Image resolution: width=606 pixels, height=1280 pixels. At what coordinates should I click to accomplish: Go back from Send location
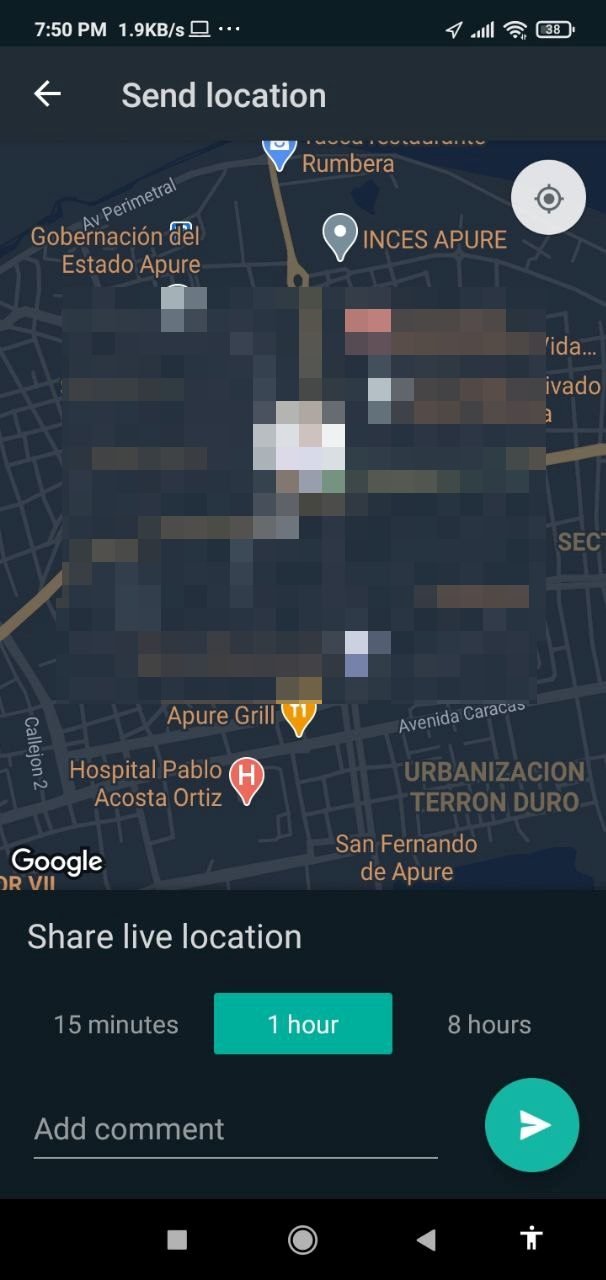pos(47,95)
